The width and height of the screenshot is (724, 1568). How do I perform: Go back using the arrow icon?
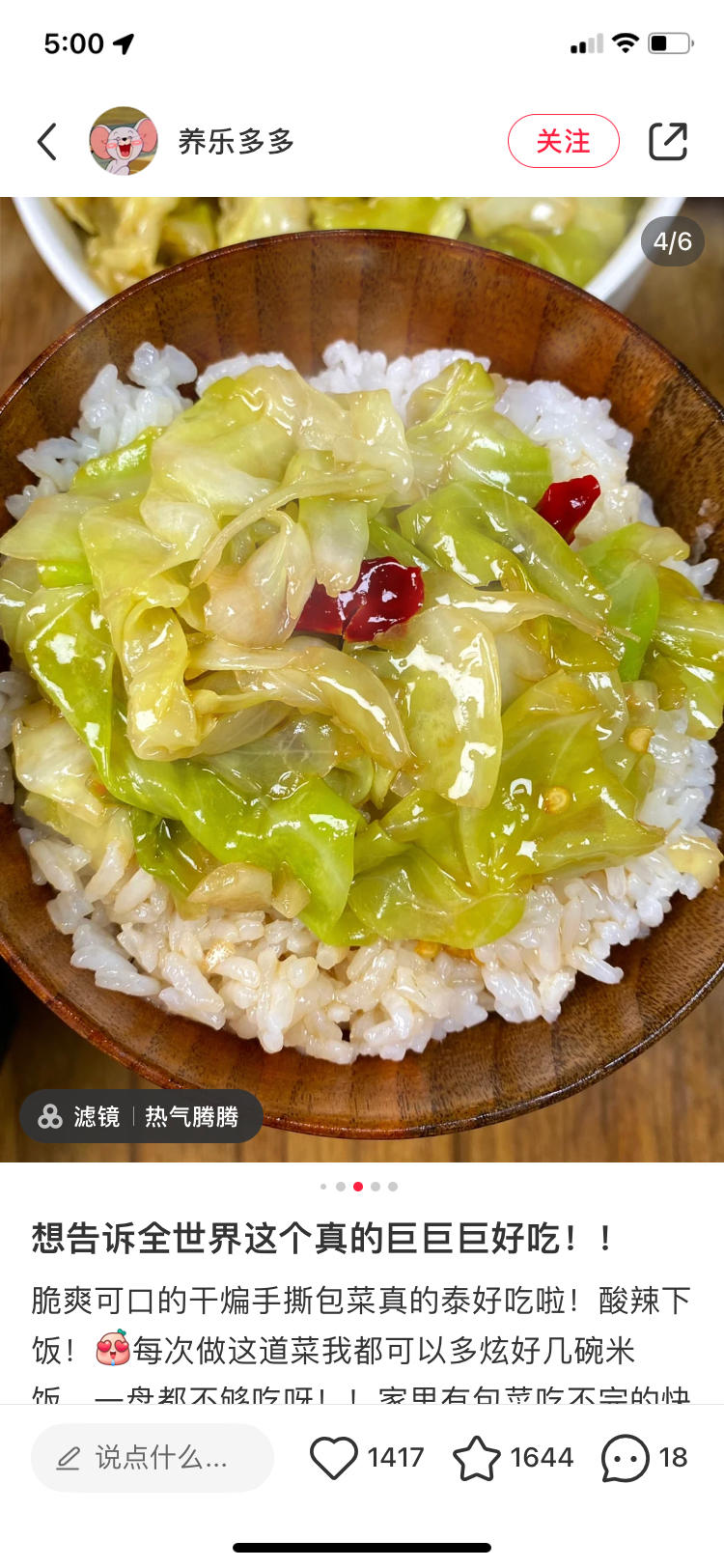tap(47, 142)
